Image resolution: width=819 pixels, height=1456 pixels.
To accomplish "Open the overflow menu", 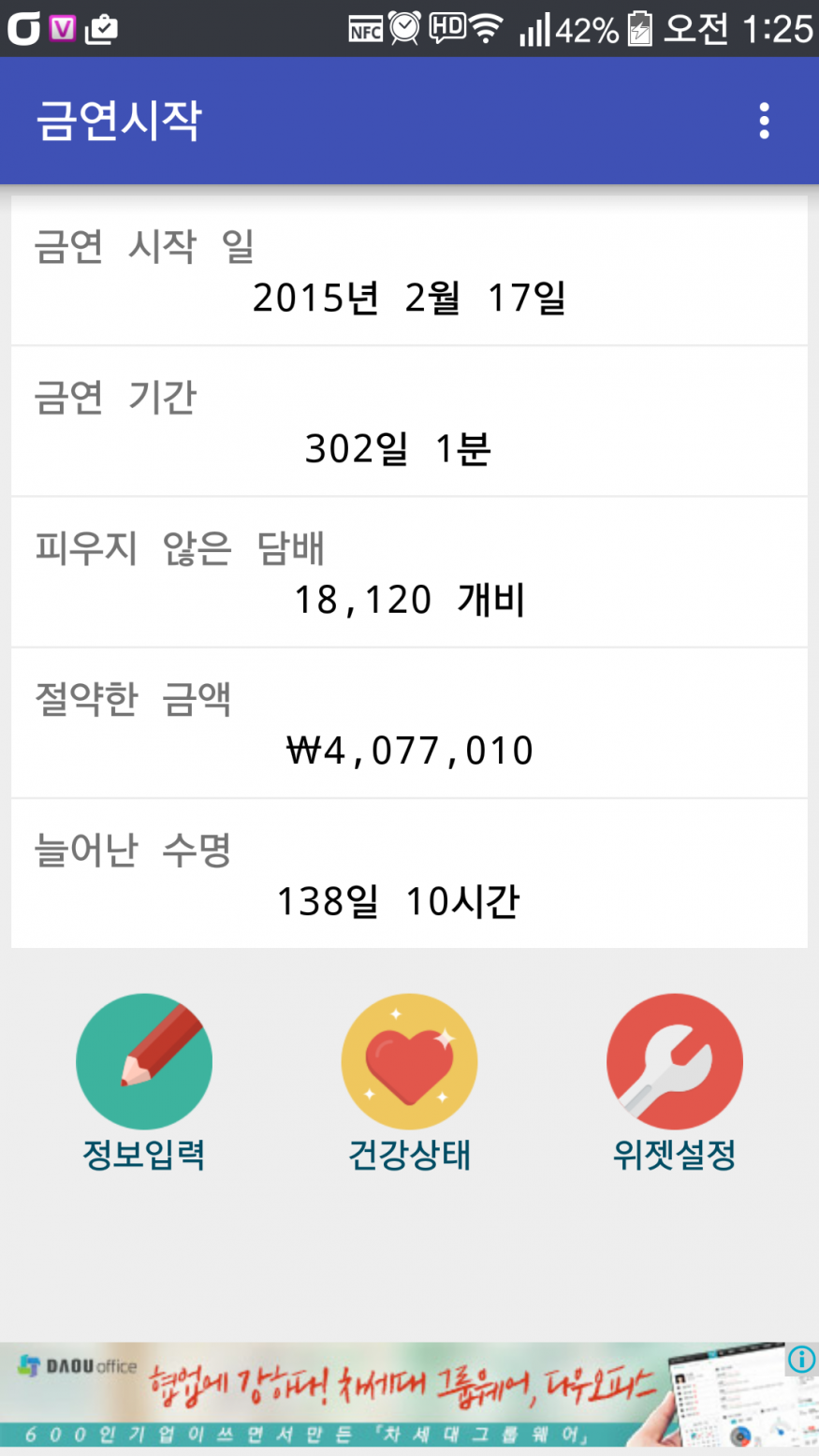I will click(764, 122).
